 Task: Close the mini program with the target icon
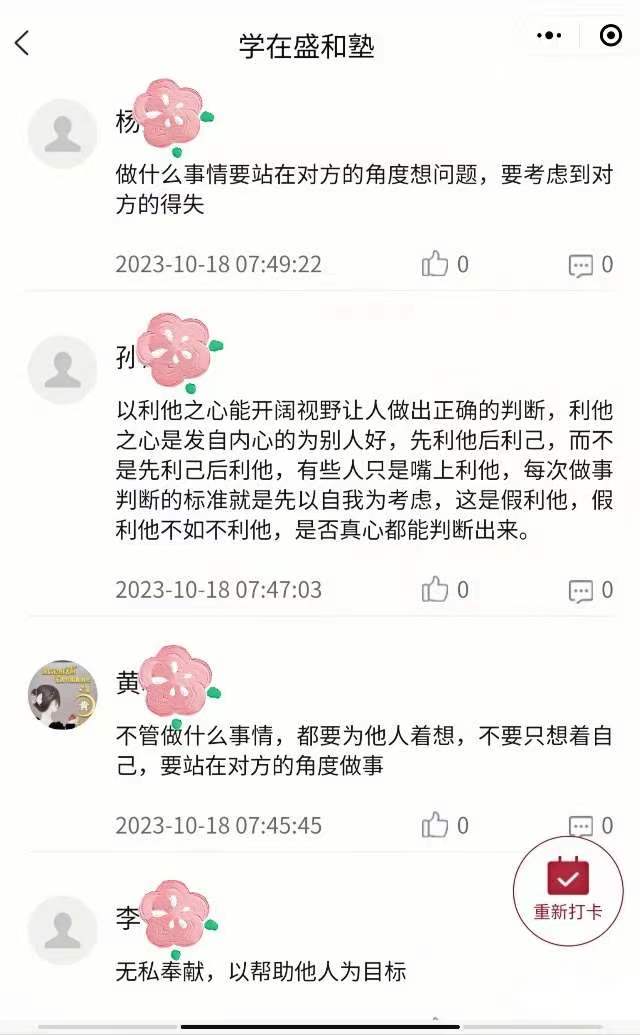tap(610, 36)
